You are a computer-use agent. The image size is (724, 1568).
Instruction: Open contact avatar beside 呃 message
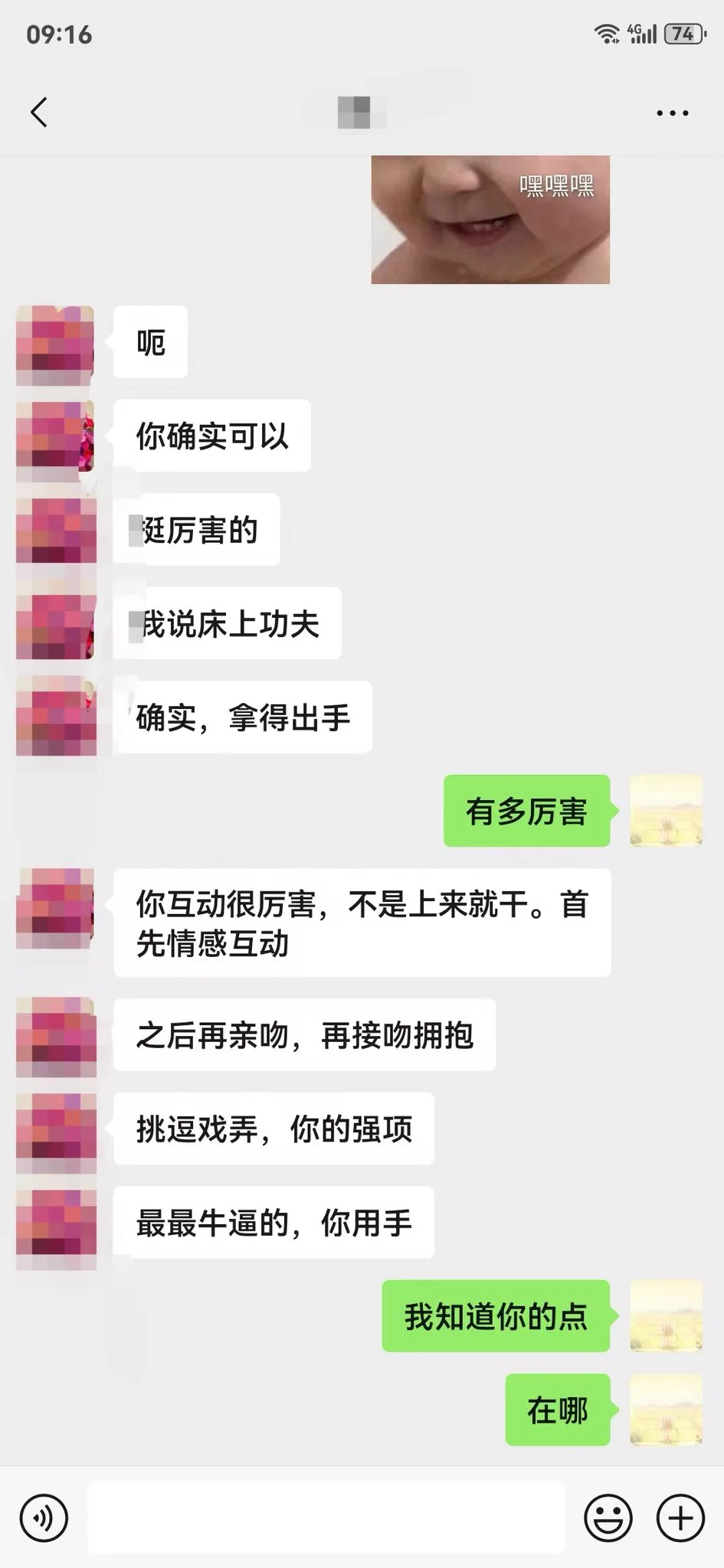[55, 345]
